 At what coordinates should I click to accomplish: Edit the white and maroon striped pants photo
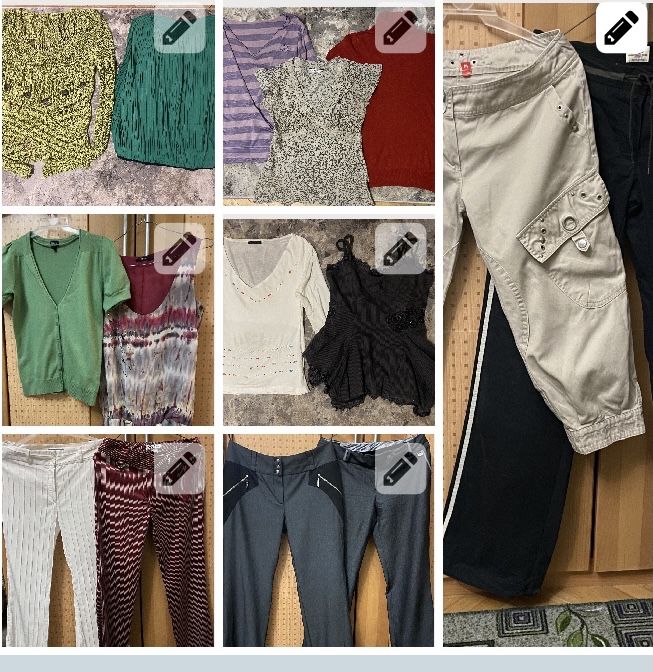[x=180, y=468]
